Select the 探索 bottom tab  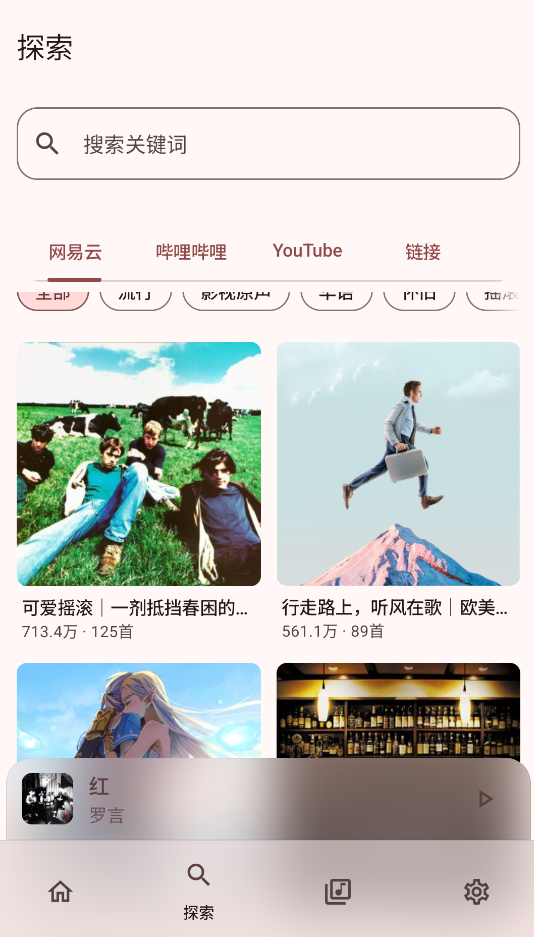(199, 890)
